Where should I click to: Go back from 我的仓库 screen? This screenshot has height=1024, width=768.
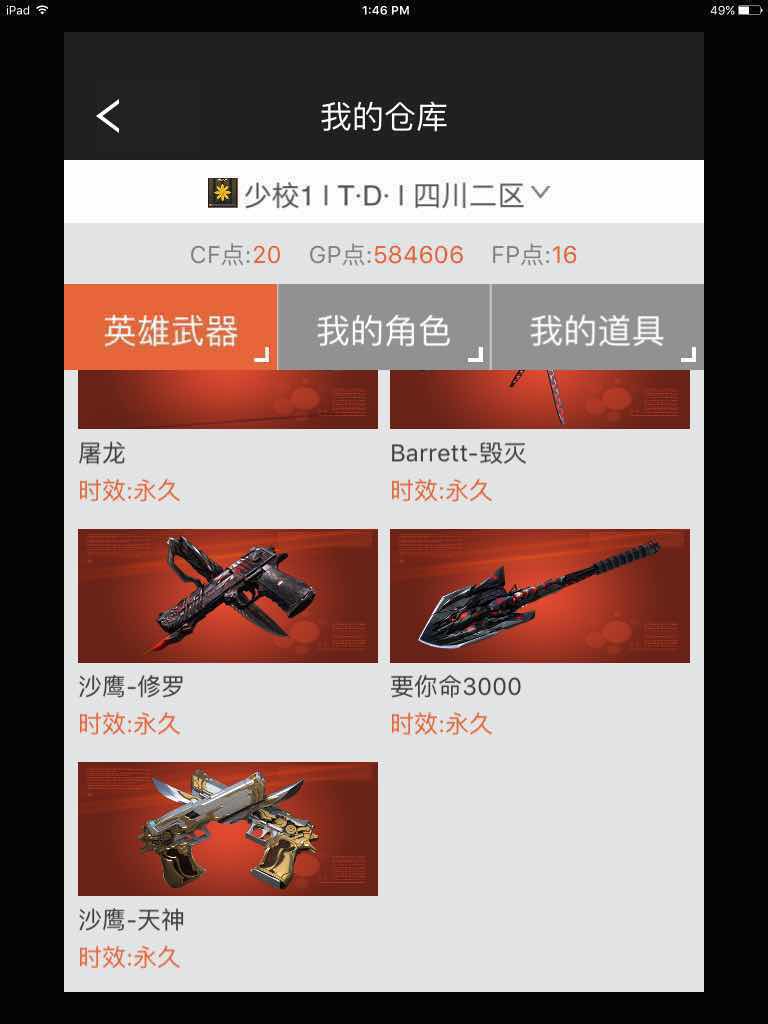[x=109, y=117]
